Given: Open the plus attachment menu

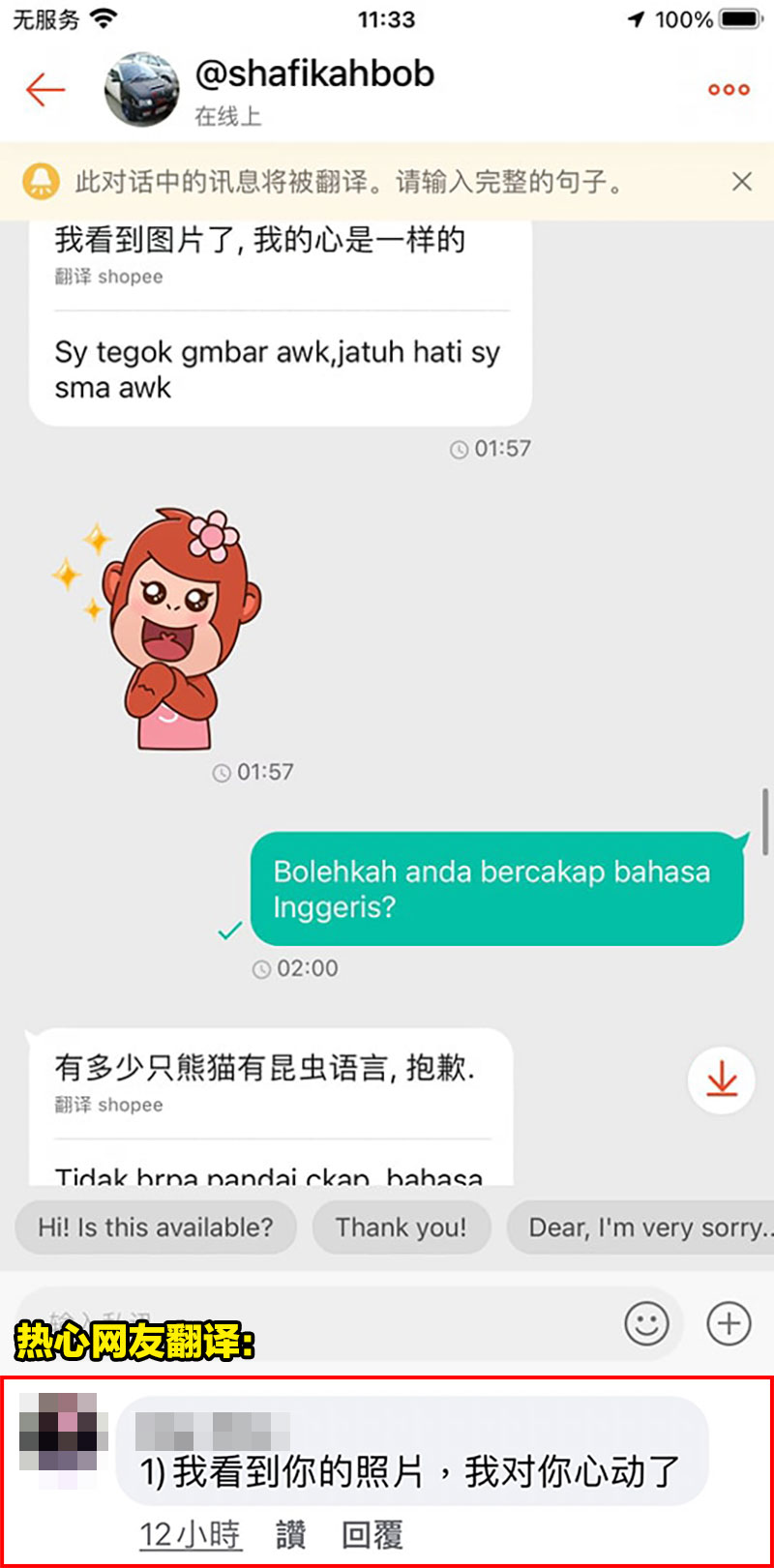Looking at the screenshot, I should click(729, 1323).
